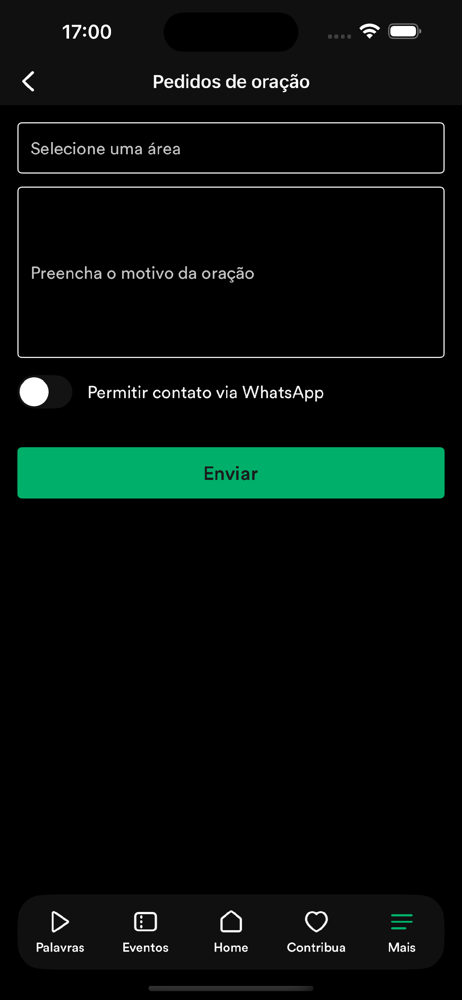Viewport: 462px width, 1000px height.
Task: Enable Permitir contato via WhatsApp switch
Action: [45, 392]
